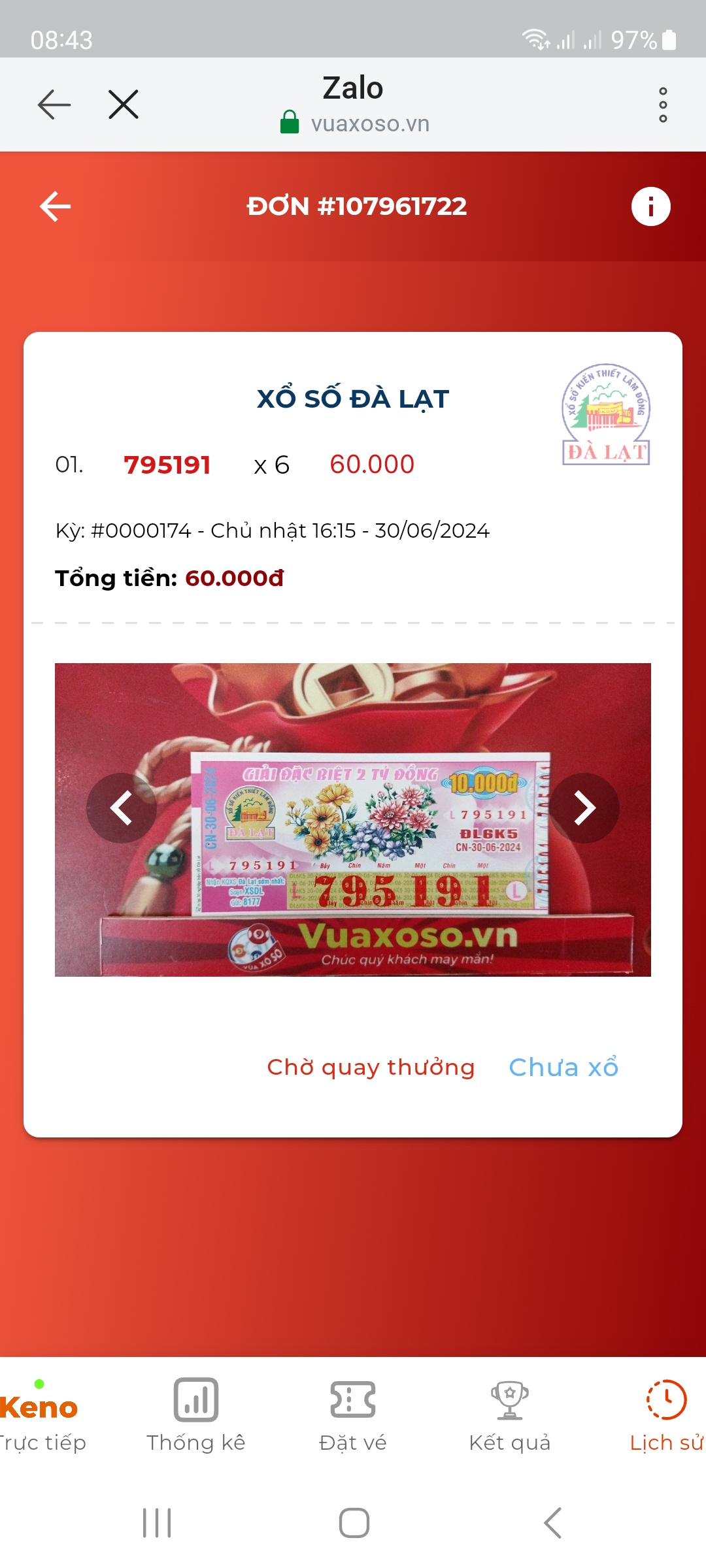This screenshot has width=706, height=1568.
Task: Open the Thống kê tab
Action: point(196,1416)
